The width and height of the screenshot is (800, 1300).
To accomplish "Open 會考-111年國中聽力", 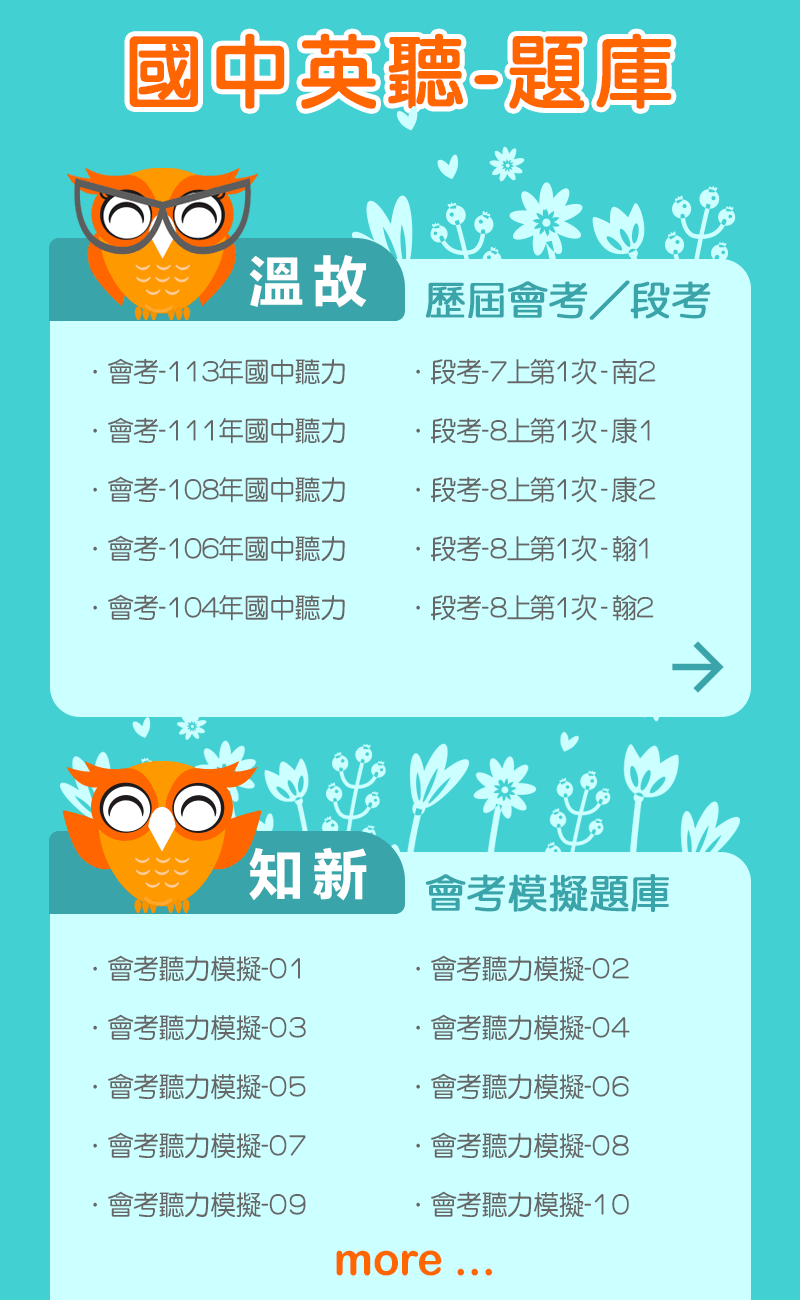I will point(227,432).
